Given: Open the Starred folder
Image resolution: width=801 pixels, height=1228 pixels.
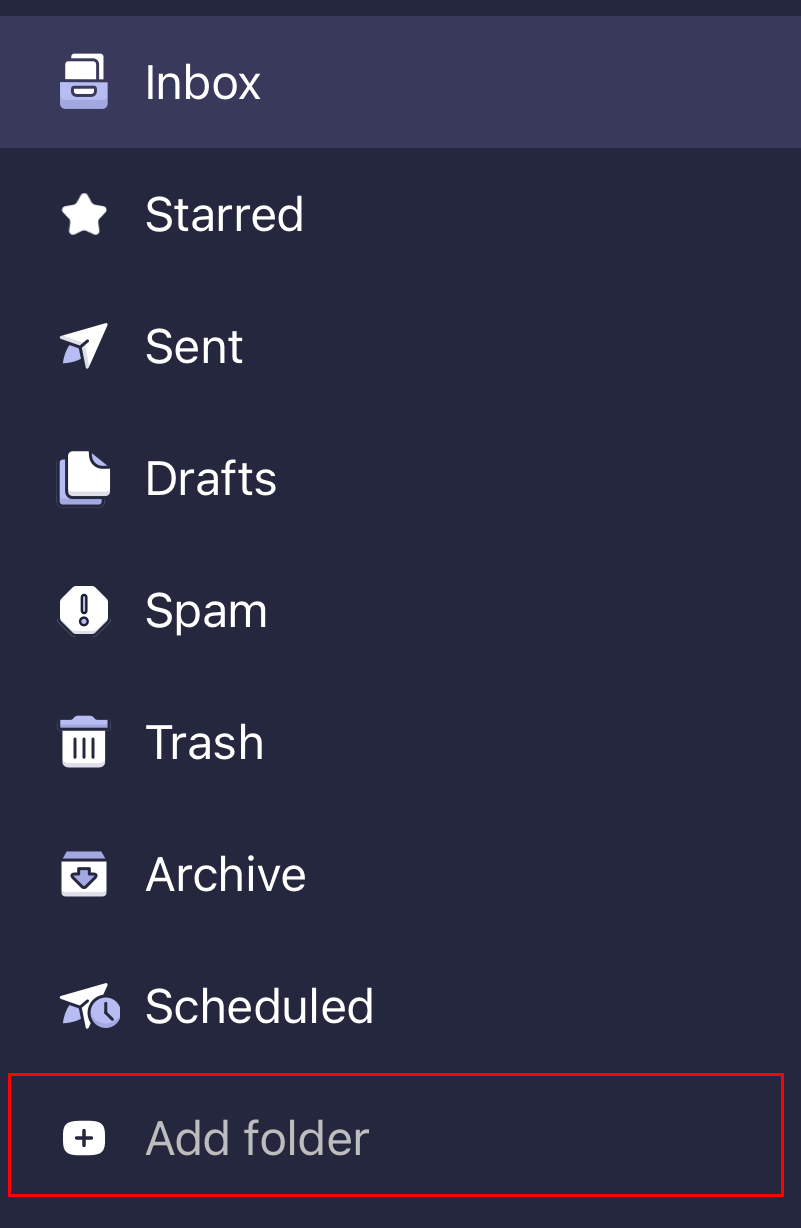Looking at the screenshot, I should pyautogui.click(x=225, y=214).
